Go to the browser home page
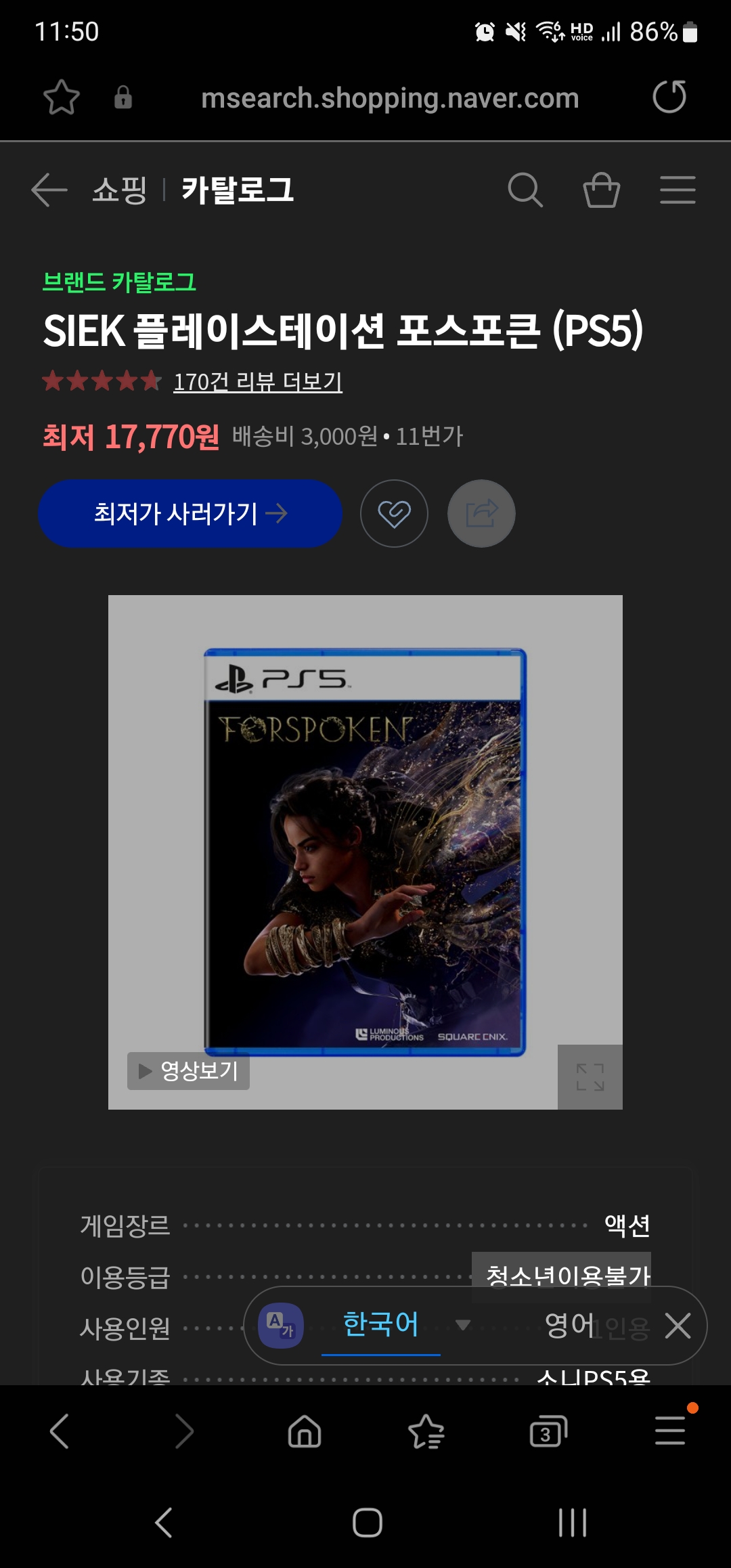 click(305, 1431)
